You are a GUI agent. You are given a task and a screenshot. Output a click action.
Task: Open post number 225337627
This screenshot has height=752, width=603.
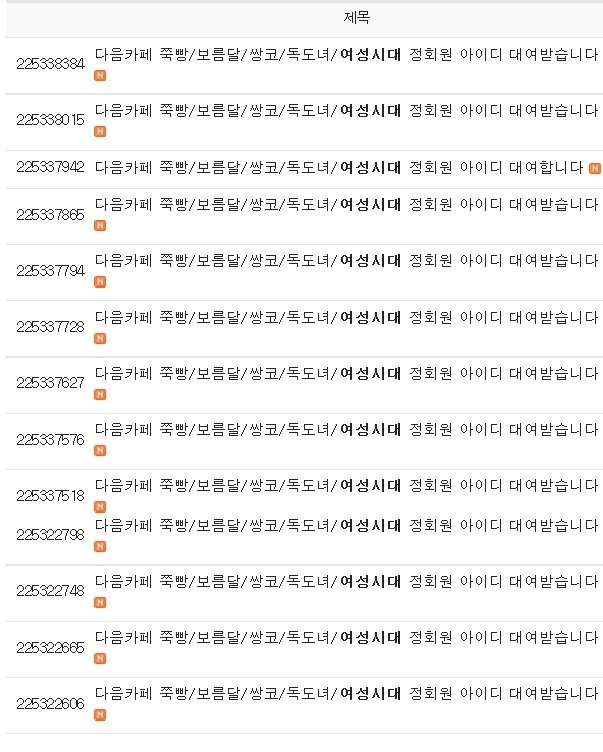pos(346,373)
